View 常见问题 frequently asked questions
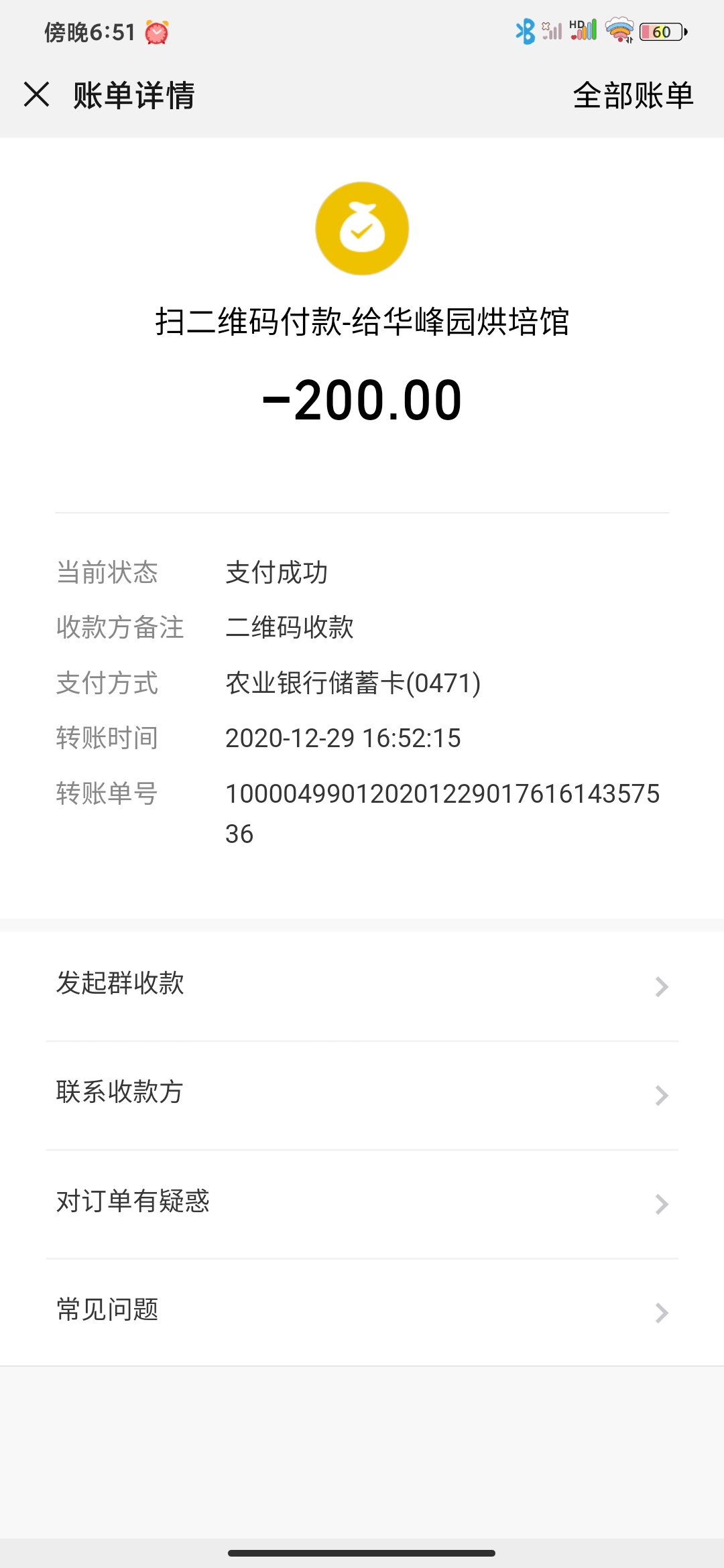Image resolution: width=724 pixels, height=1568 pixels. click(362, 1312)
